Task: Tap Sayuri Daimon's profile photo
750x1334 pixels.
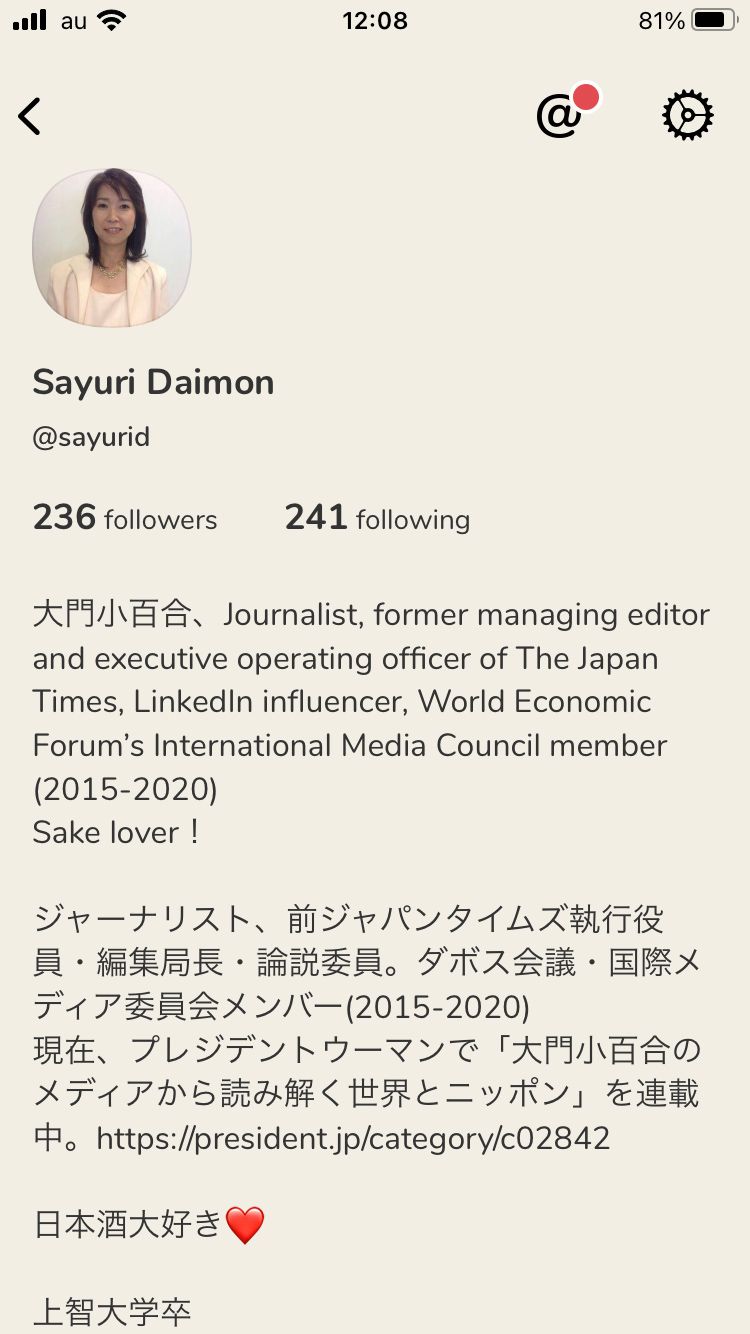Action: [x=112, y=248]
